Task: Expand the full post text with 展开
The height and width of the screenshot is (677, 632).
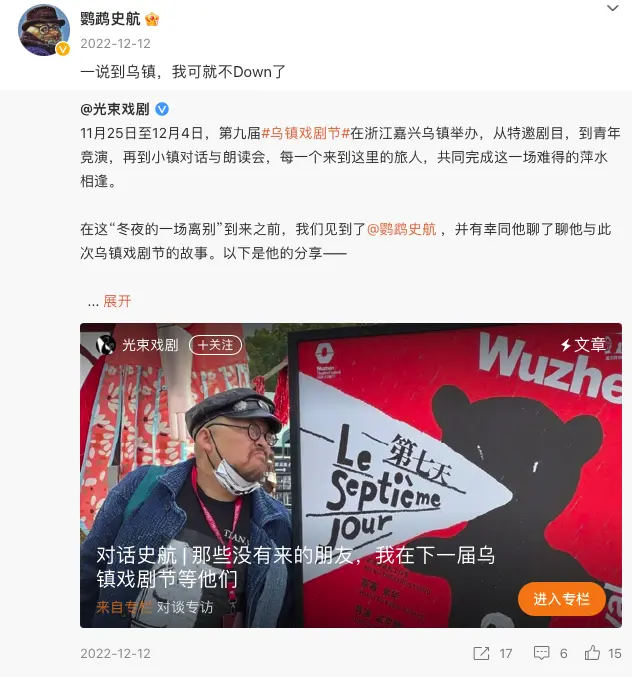Action: 117,301
